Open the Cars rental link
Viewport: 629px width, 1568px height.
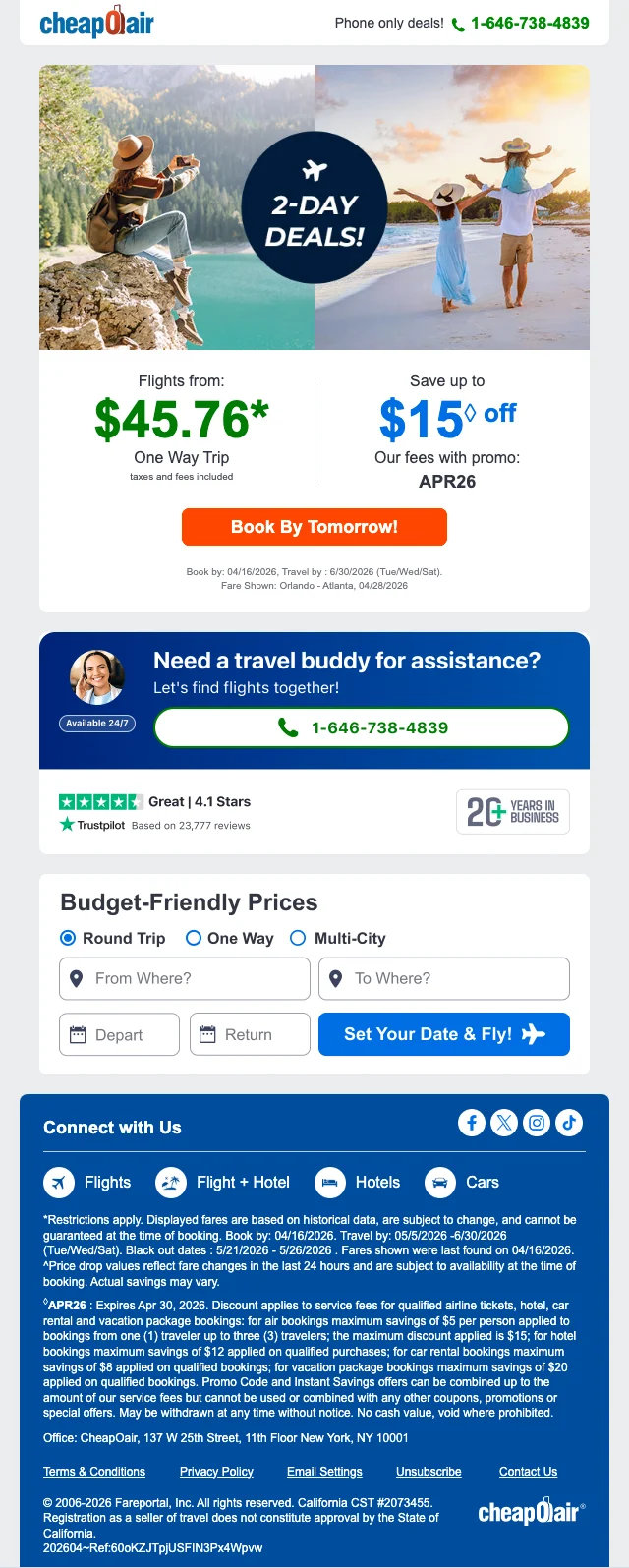click(x=463, y=1183)
